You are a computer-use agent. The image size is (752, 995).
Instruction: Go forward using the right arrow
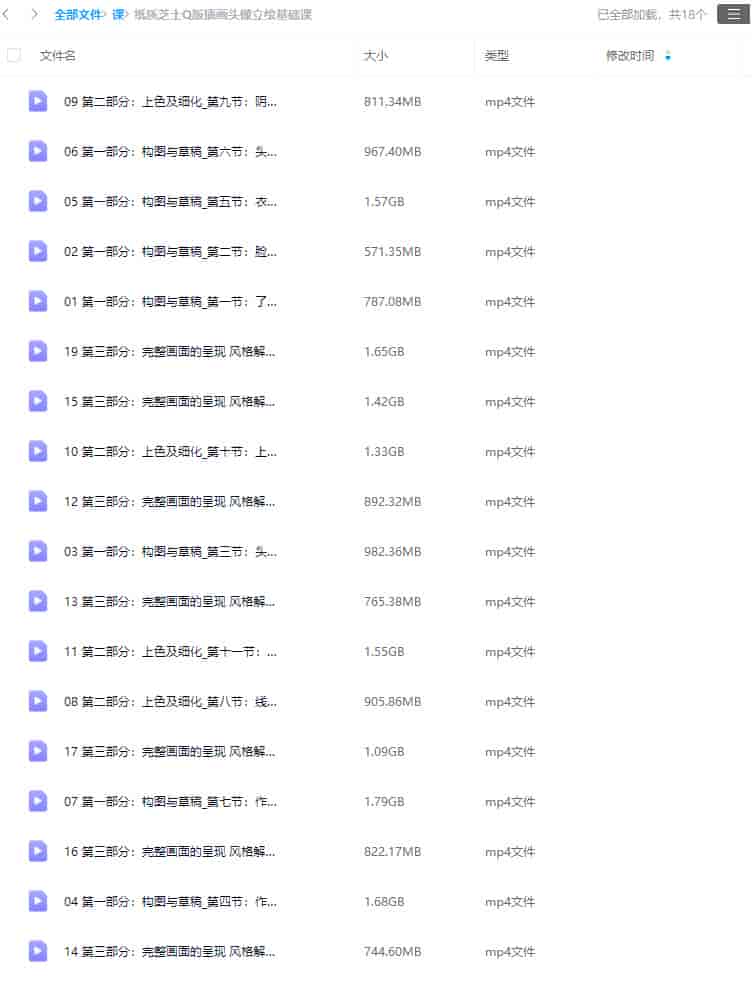click(35, 14)
